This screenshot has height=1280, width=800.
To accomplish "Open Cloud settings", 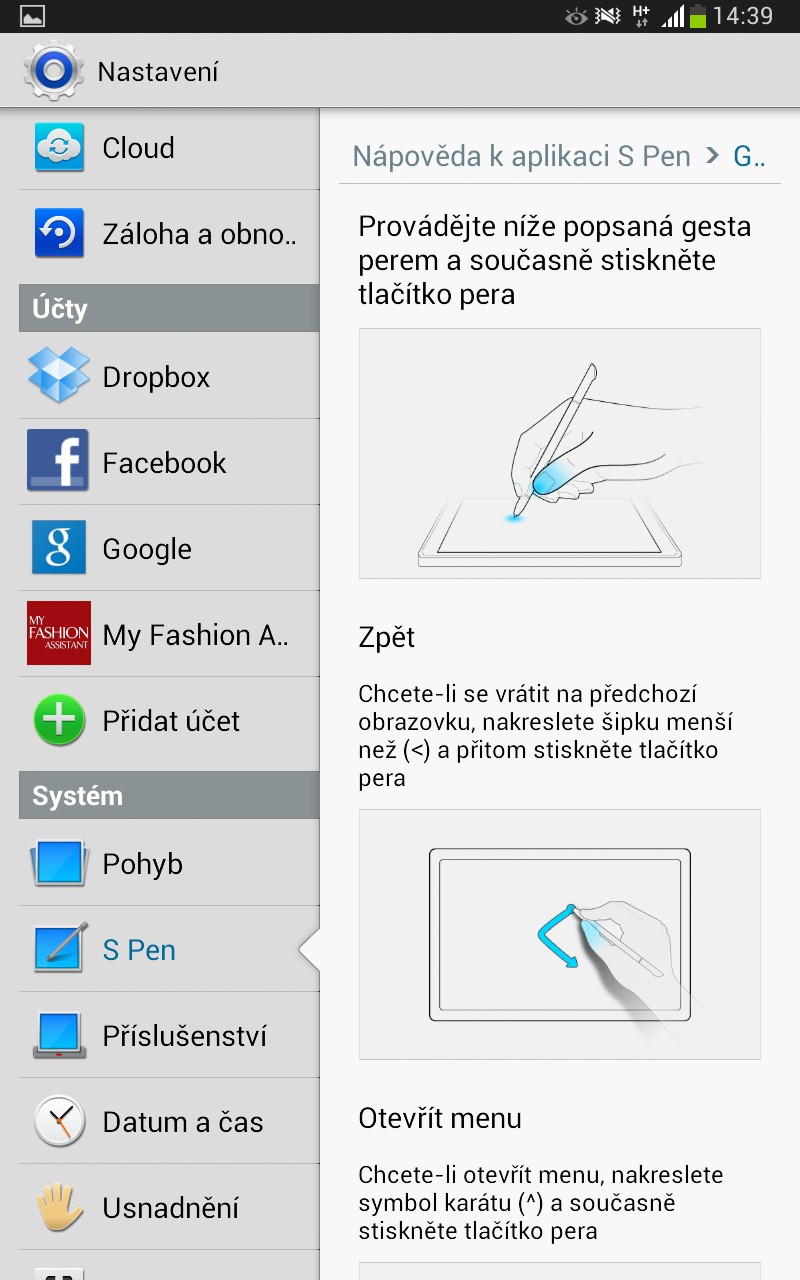I will [x=169, y=148].
